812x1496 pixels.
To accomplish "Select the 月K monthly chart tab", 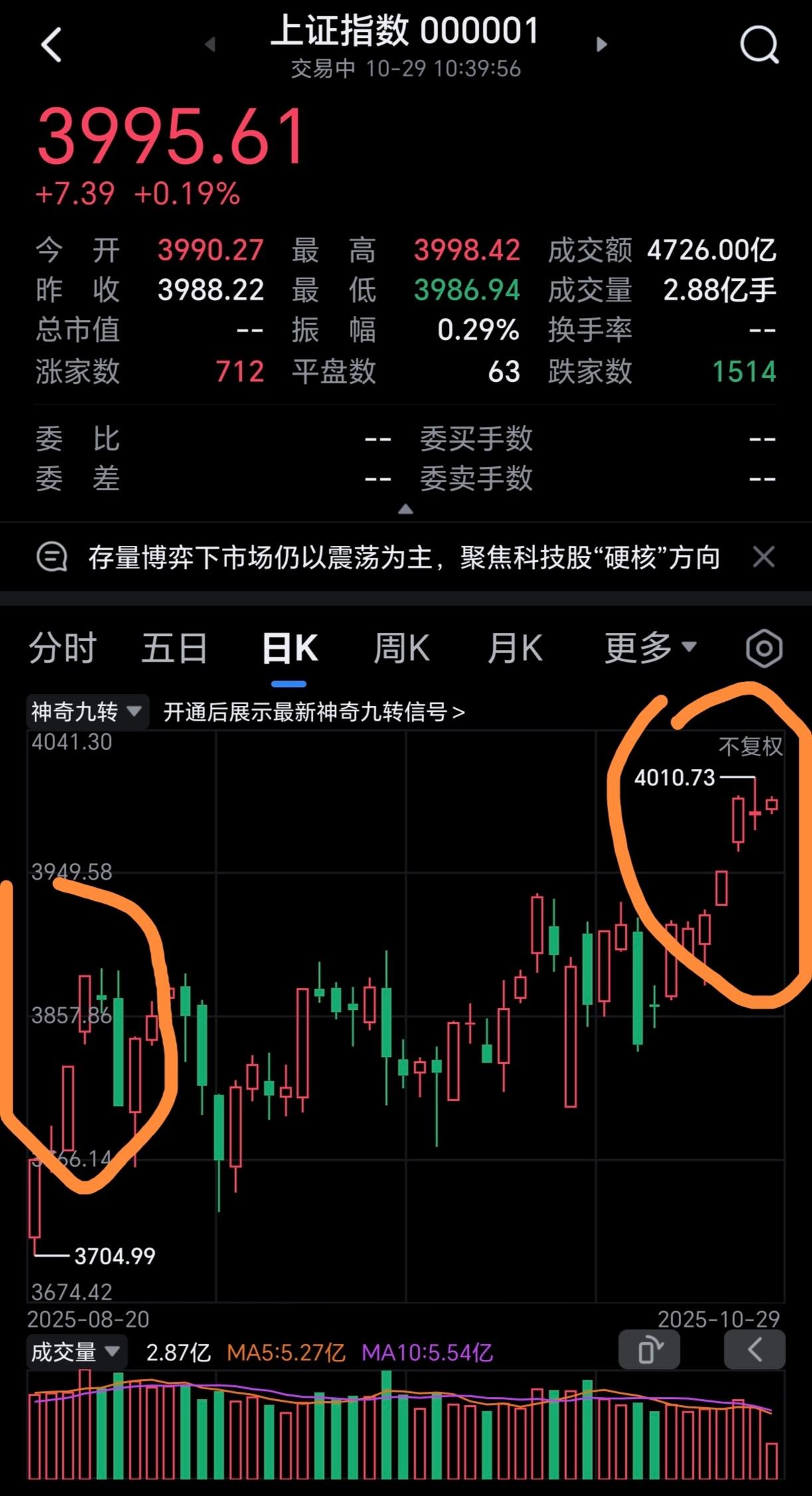I will pos(515,648).
